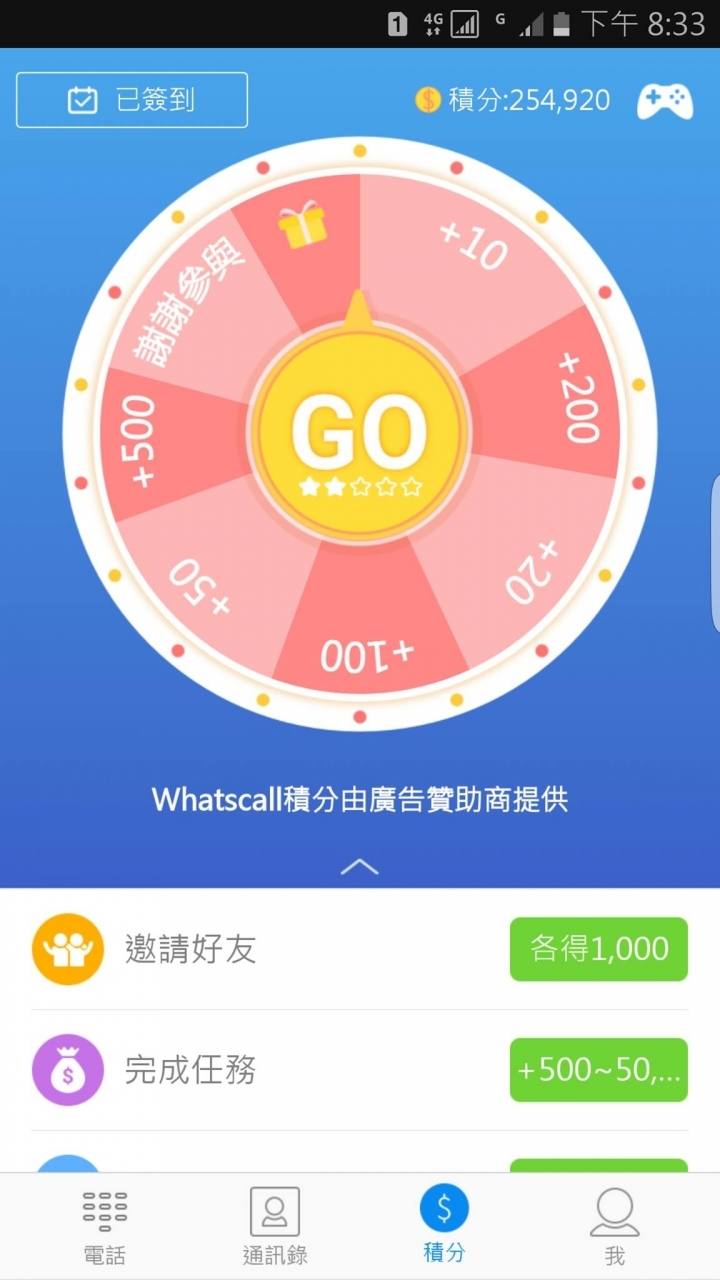This screenshot has height=1280, width=720.
Task: Go to the 通訊錄 tab
Action: pos(274,1226)
